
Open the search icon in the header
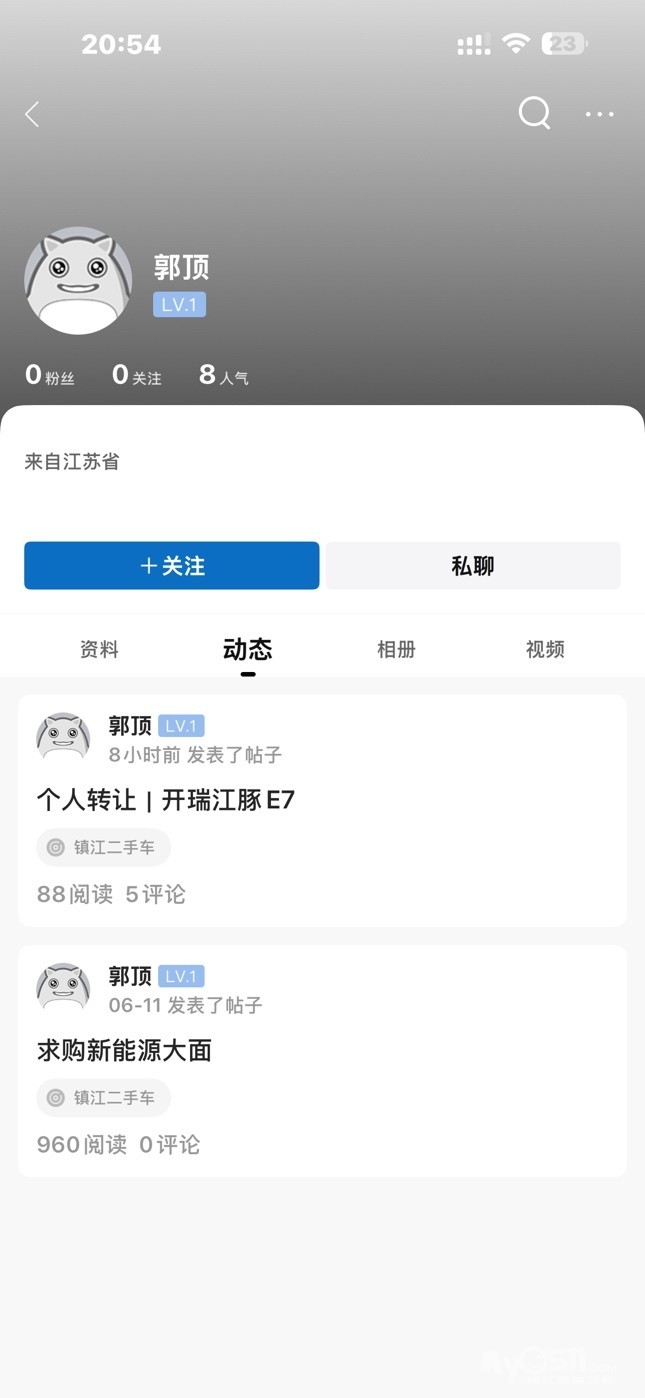[x=534, y=114]
